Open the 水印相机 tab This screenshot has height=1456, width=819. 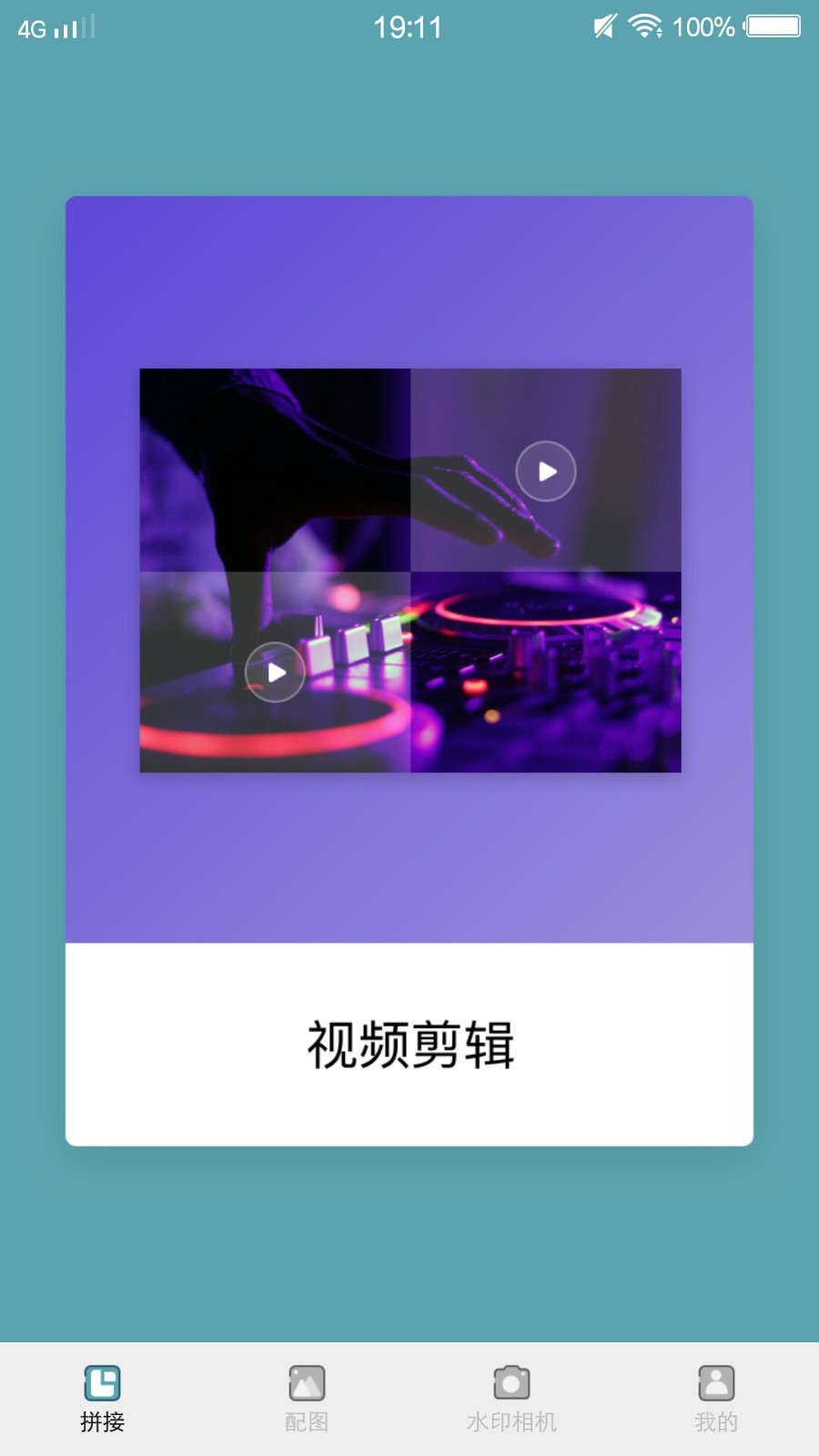[x=511, y=1399]
